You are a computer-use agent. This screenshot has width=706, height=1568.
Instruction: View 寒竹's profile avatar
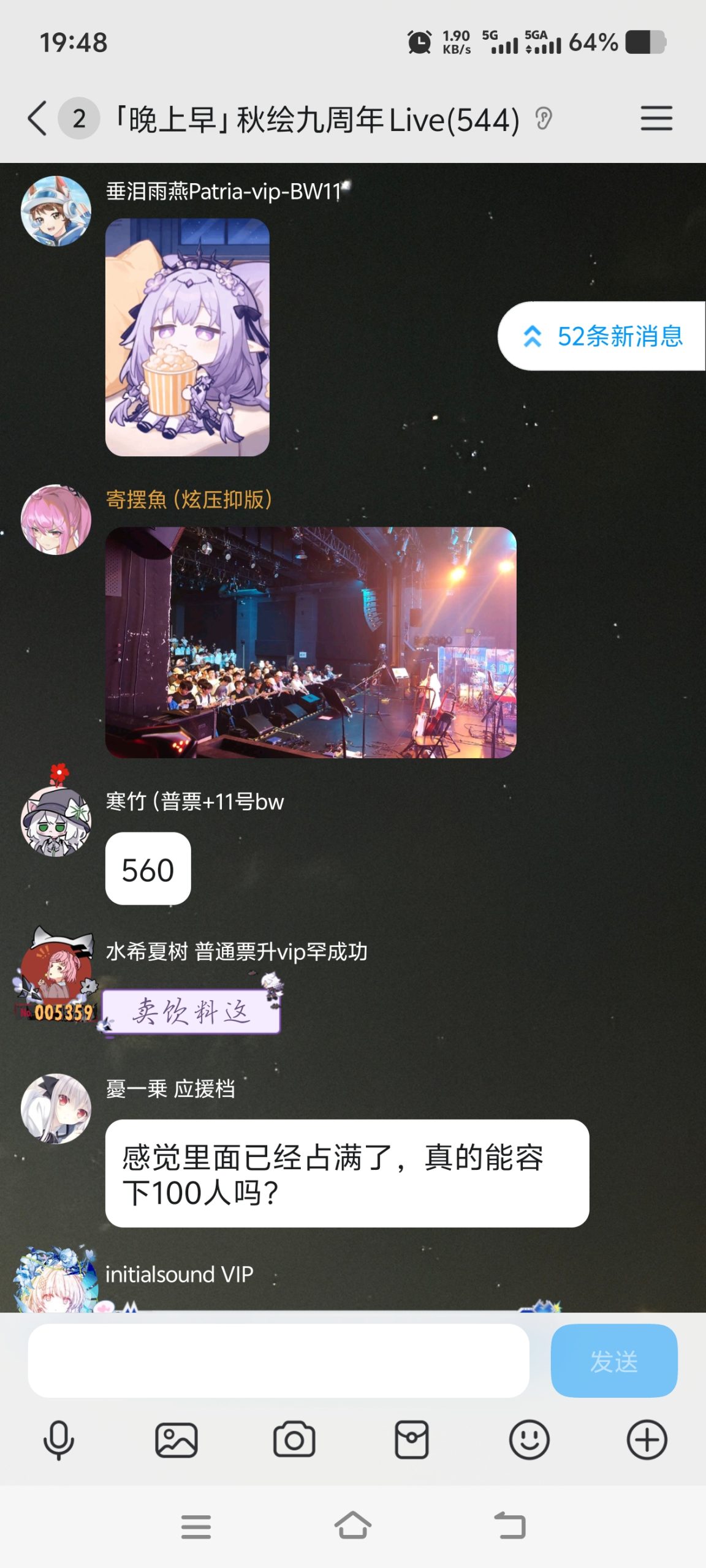(56, 821)
